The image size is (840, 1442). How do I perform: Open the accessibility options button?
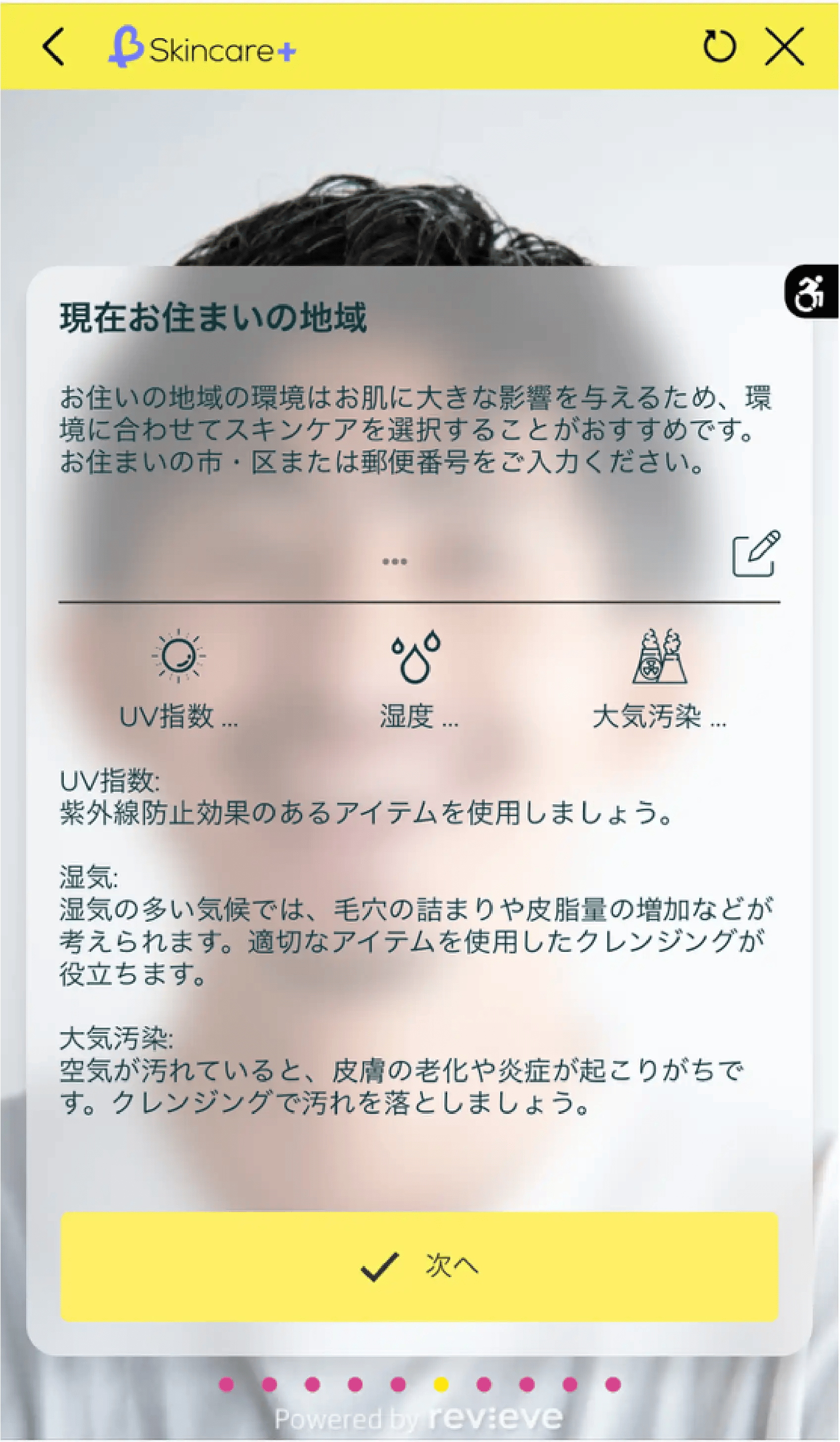click(x=811, y=292)
